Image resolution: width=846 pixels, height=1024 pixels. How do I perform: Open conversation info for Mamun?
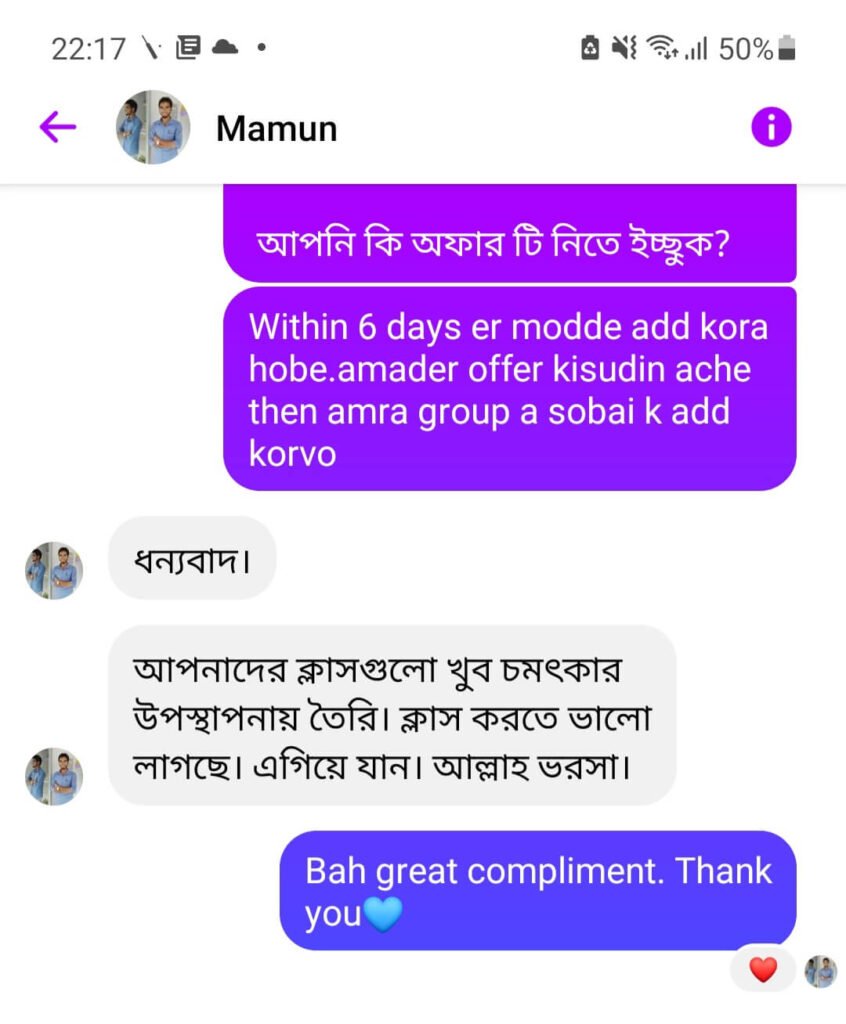771,127
